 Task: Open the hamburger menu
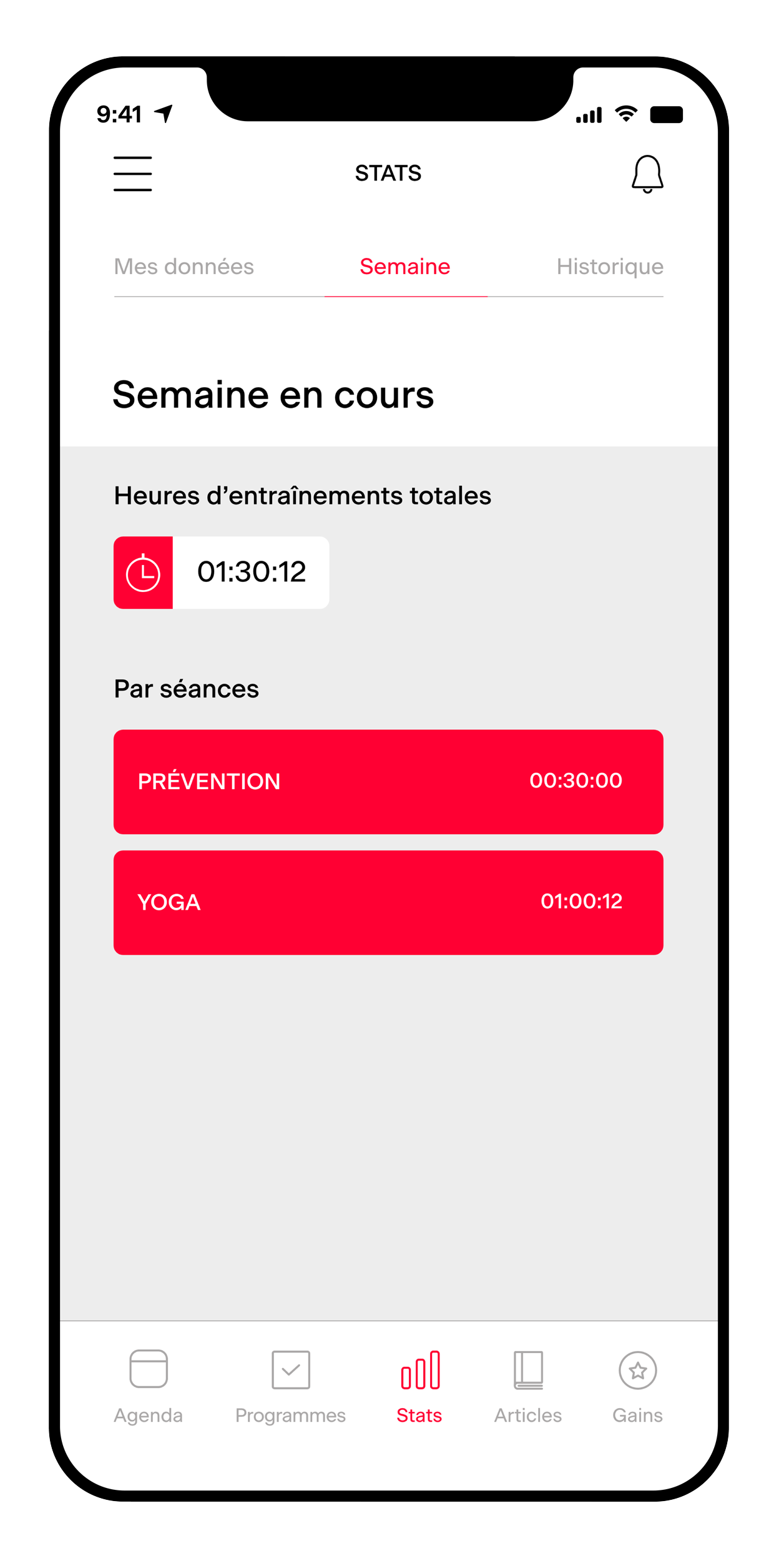click(x=132, y=174)
